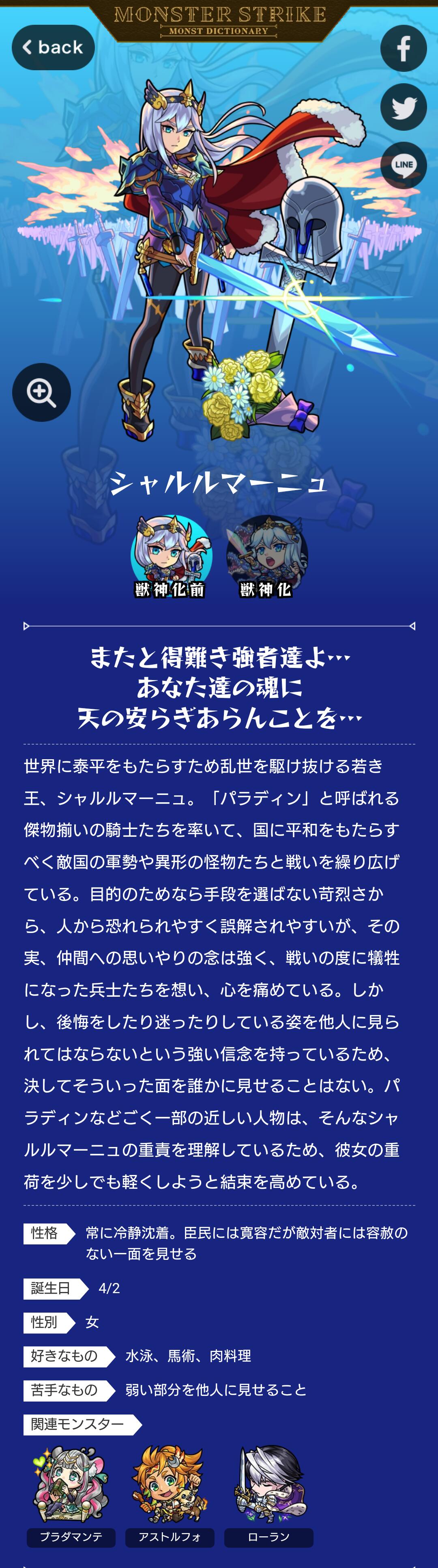Screen dimensions: 438x1568
Task: Open related monster ローラン
Action: [268, 1492]
